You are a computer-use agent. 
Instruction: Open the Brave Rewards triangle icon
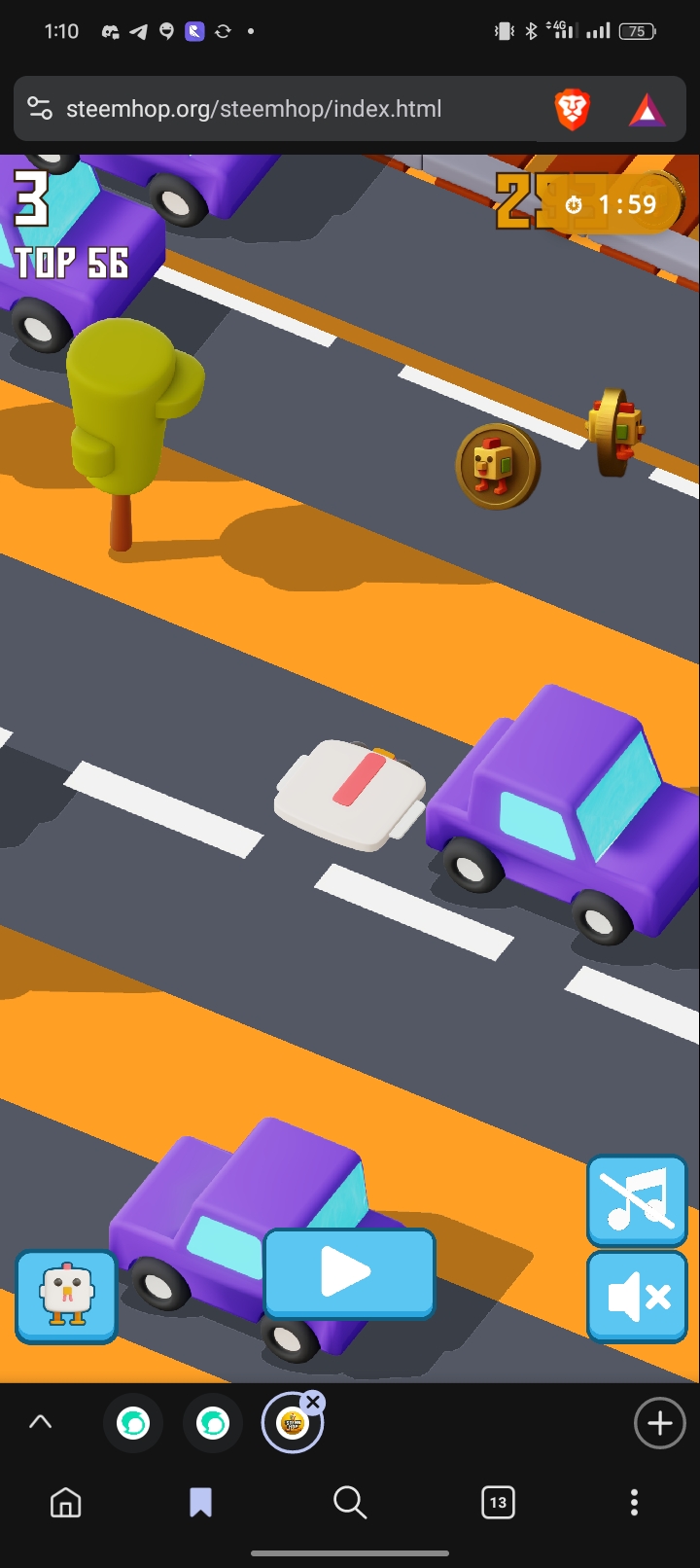pyautogui.click(x=647, y=111)
